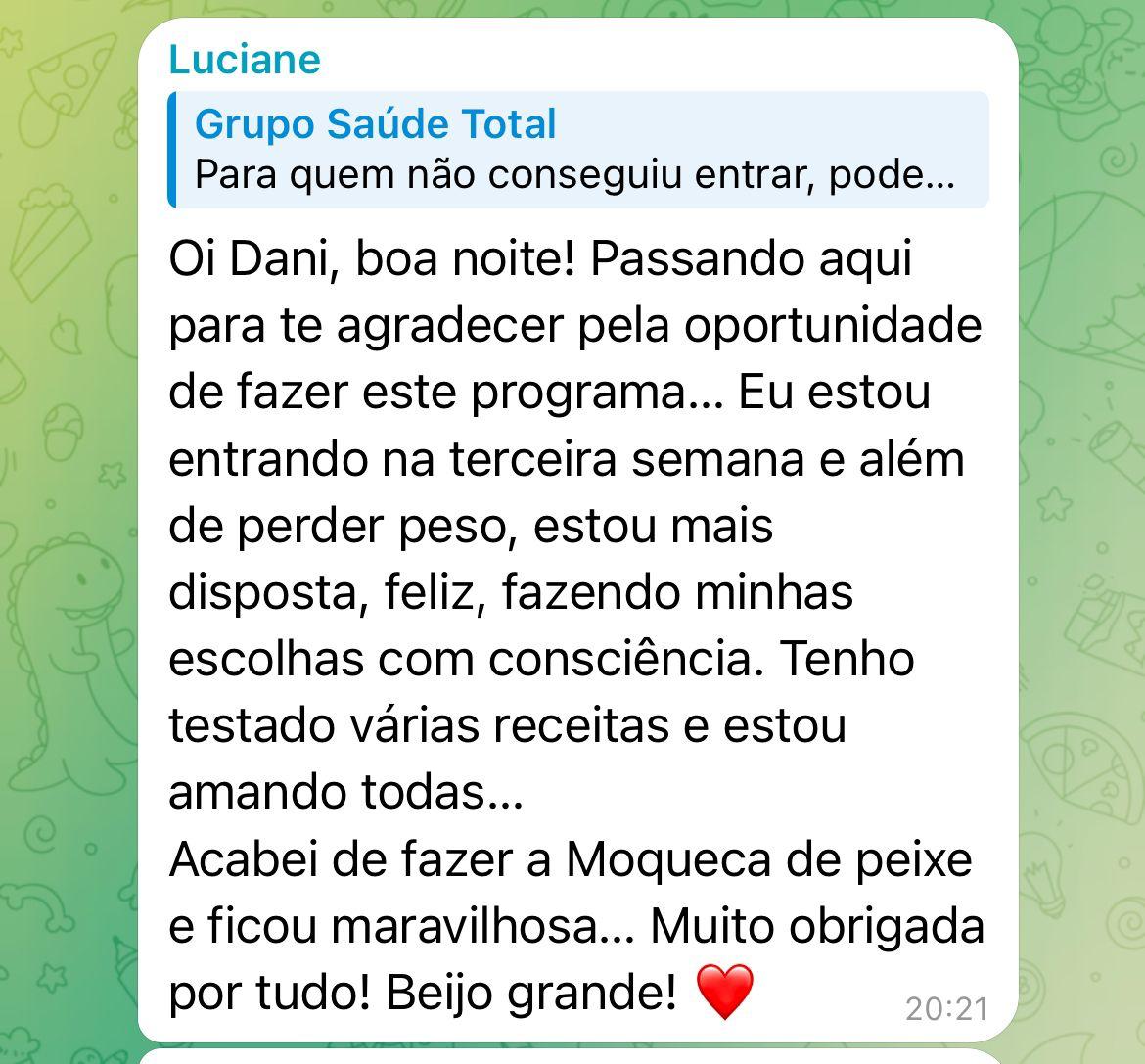Open the quoted Grupo Saúde Total reply
The image size is (1145, 1064).
[577, 150]
